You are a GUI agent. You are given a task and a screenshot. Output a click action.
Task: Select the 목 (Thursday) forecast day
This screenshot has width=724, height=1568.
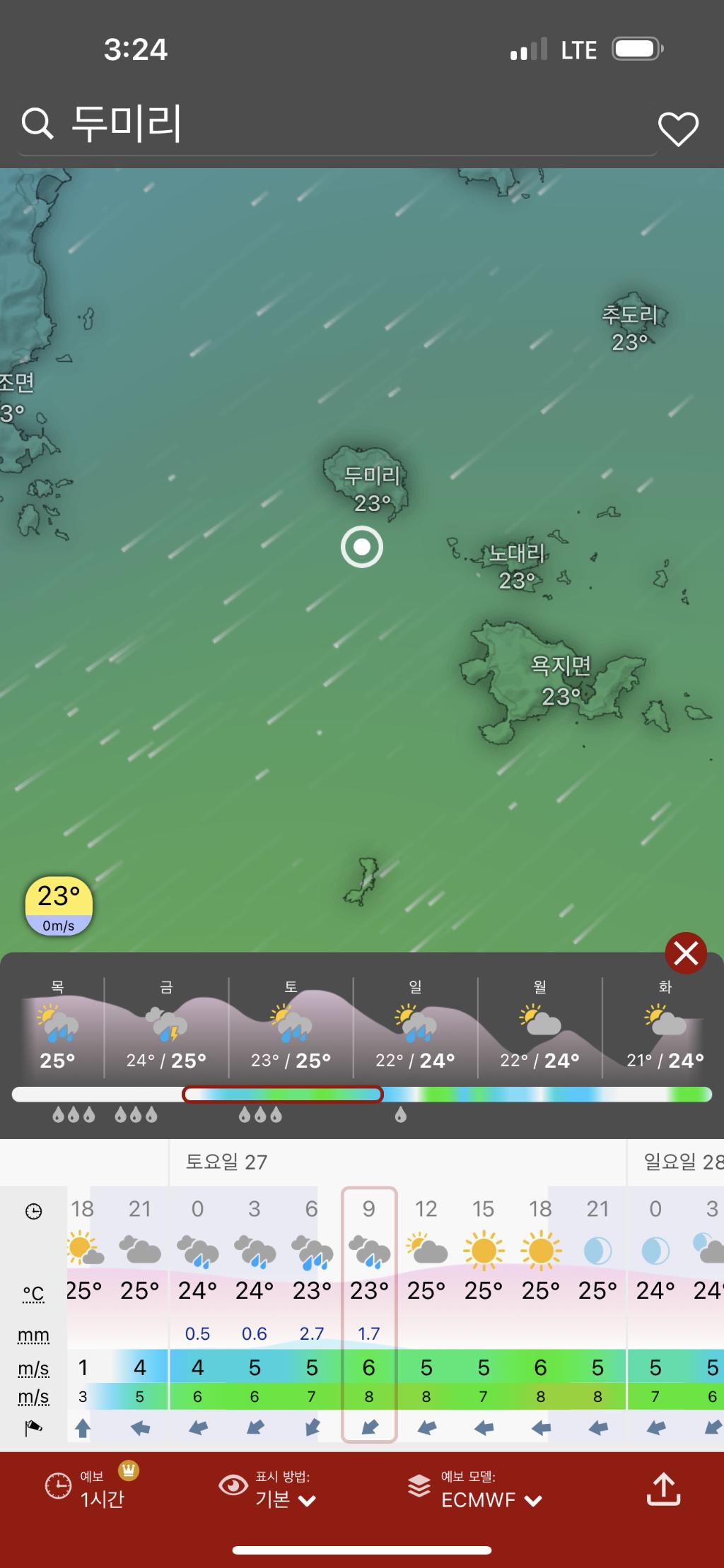tap(57, 1028)
